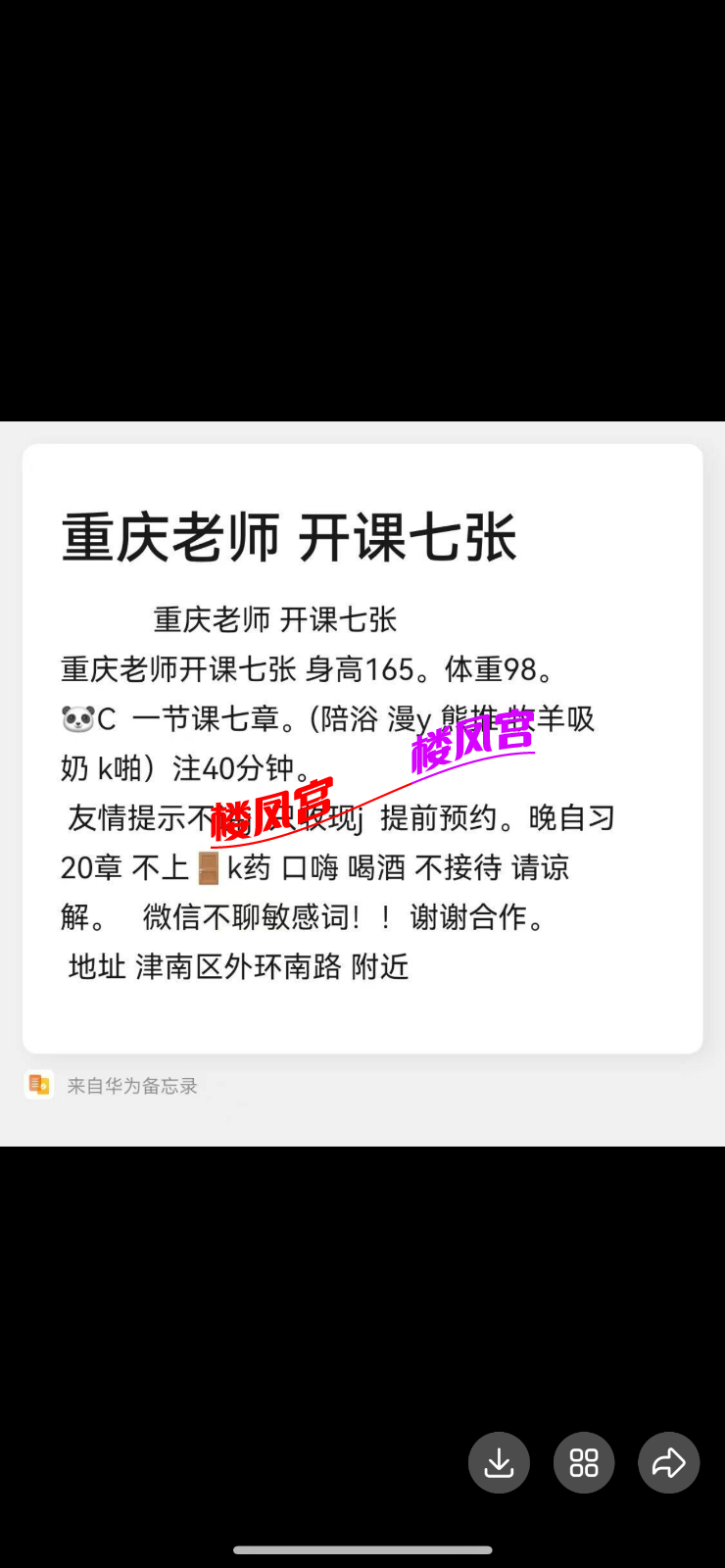The height and width of the screenshot is (1568, 725).
Task: Select the note card to view details
Action: (x=362, y=745)
